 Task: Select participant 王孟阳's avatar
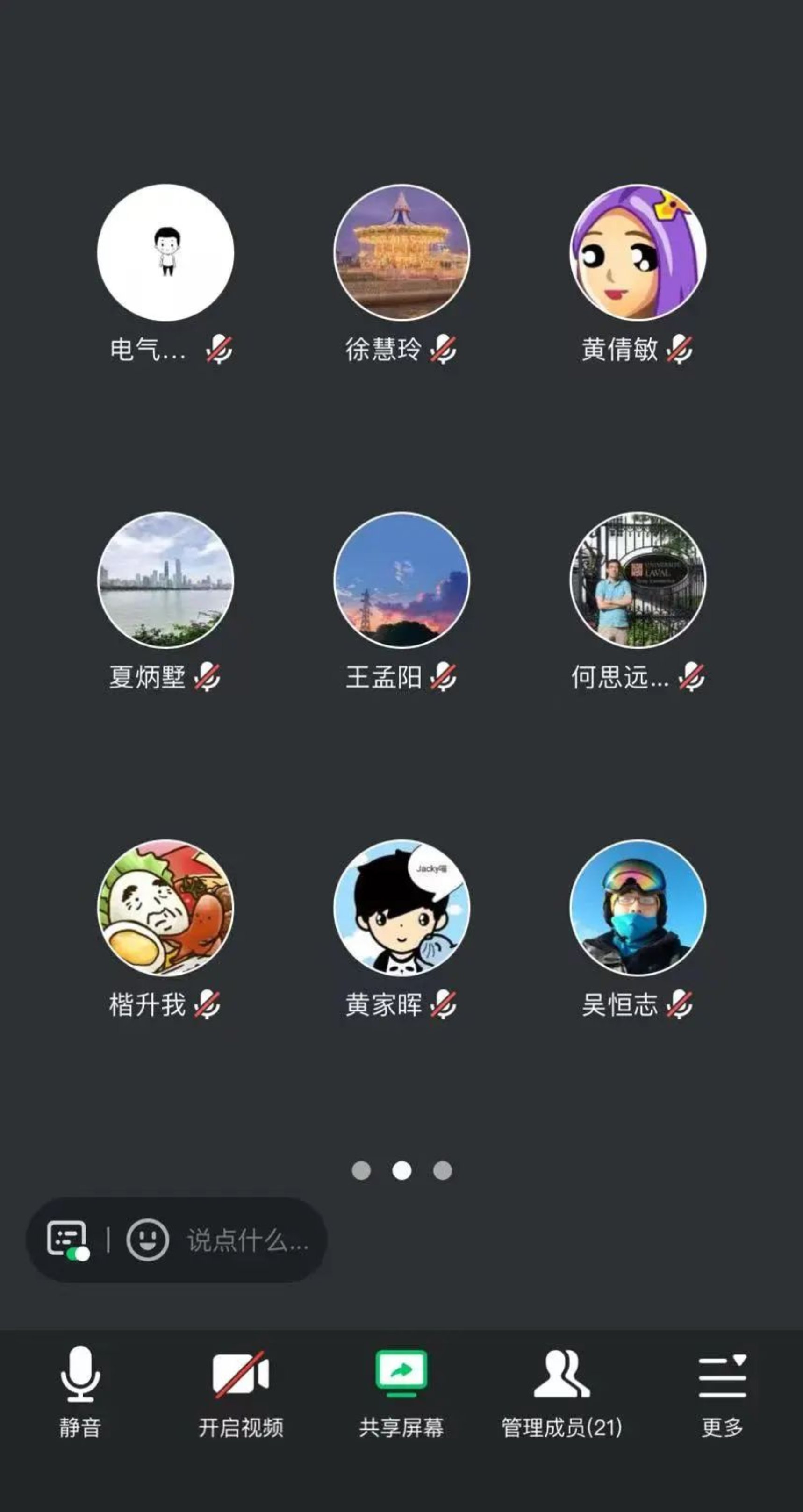point(401,580)
